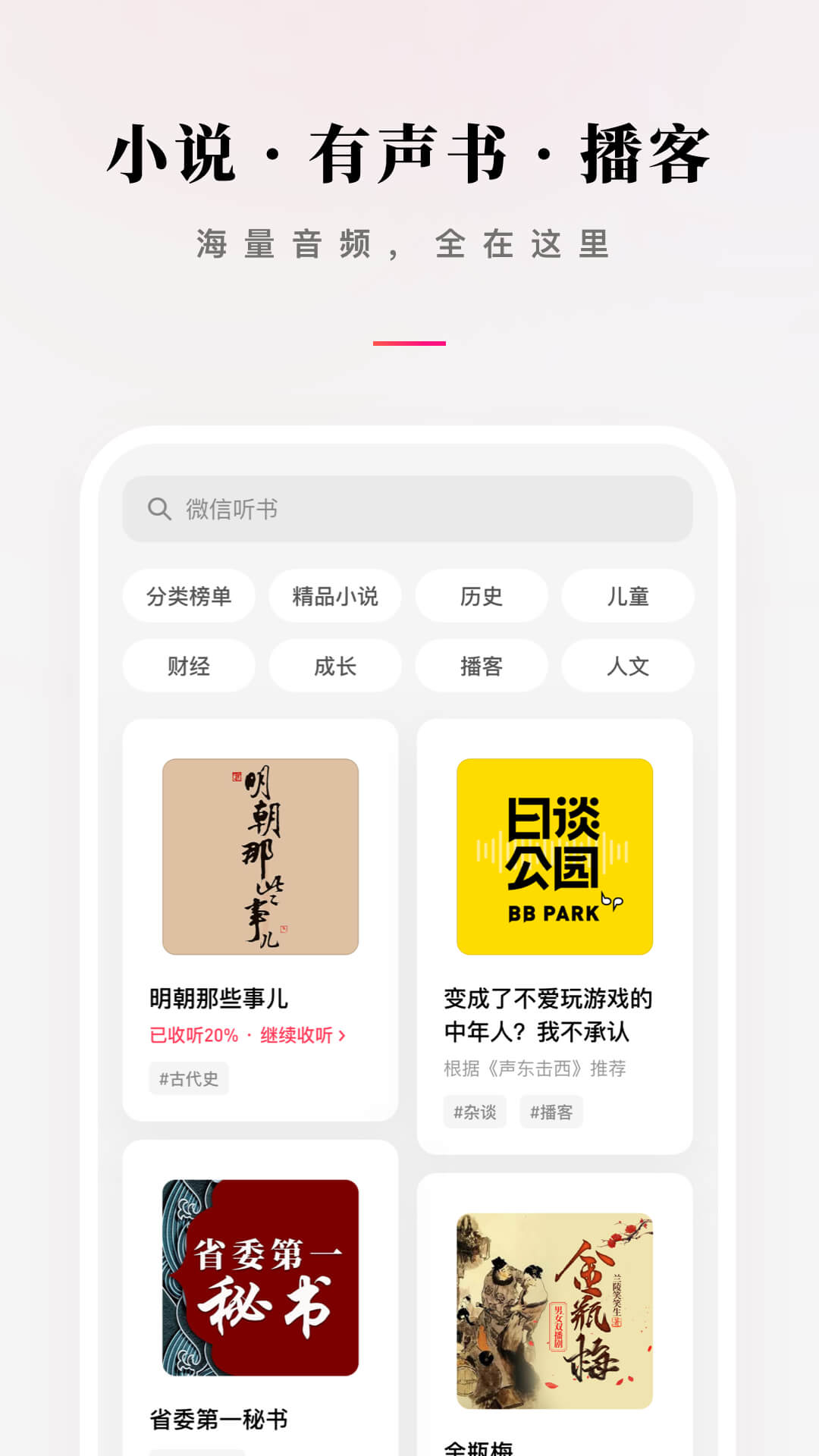819x1456 pixels.
Task: Select the 成长 category
Action: (x=335, y=666)
